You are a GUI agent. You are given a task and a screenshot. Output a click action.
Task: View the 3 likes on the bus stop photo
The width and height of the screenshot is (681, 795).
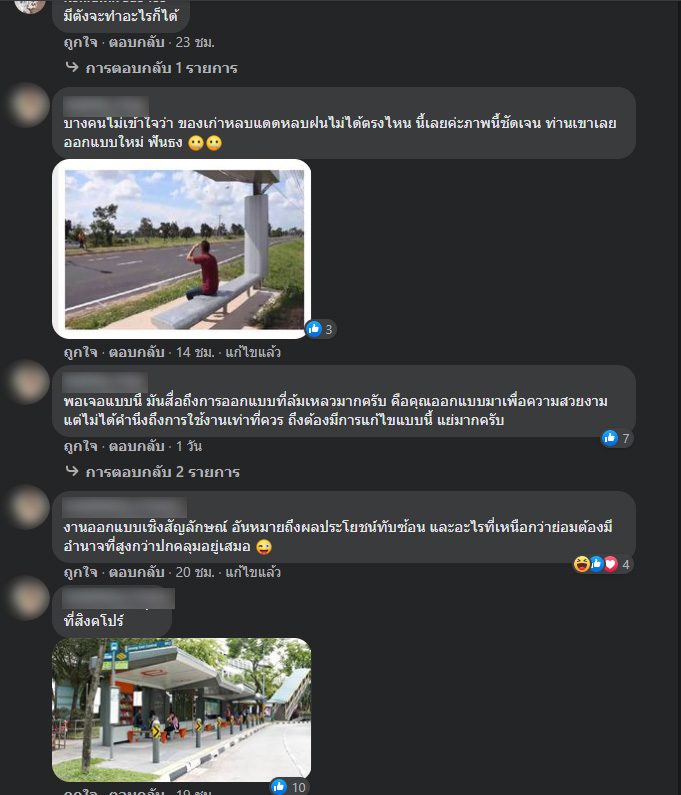pyautogui.click(x=320, y=329)
